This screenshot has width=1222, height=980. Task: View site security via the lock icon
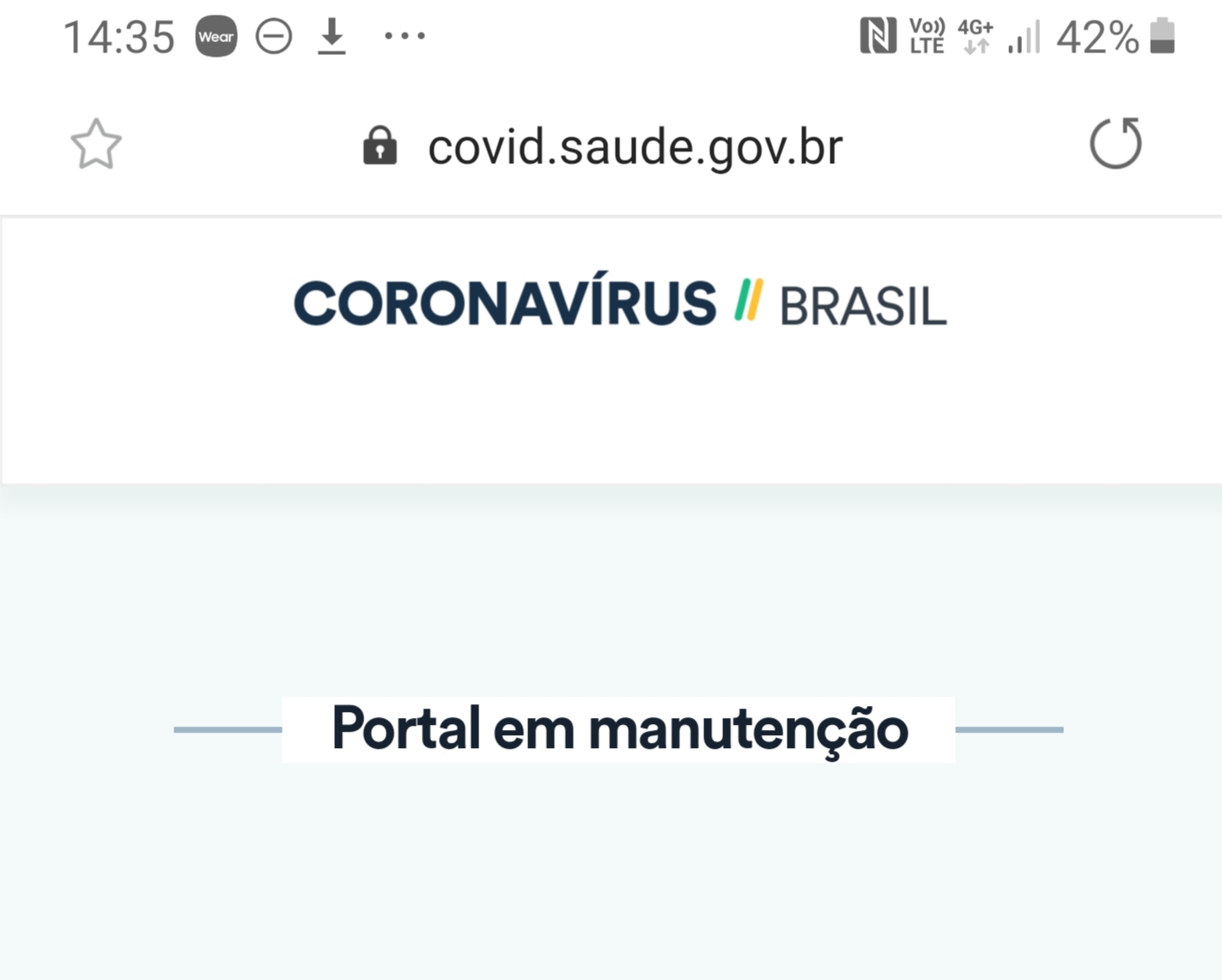click(x=380, y=145)
